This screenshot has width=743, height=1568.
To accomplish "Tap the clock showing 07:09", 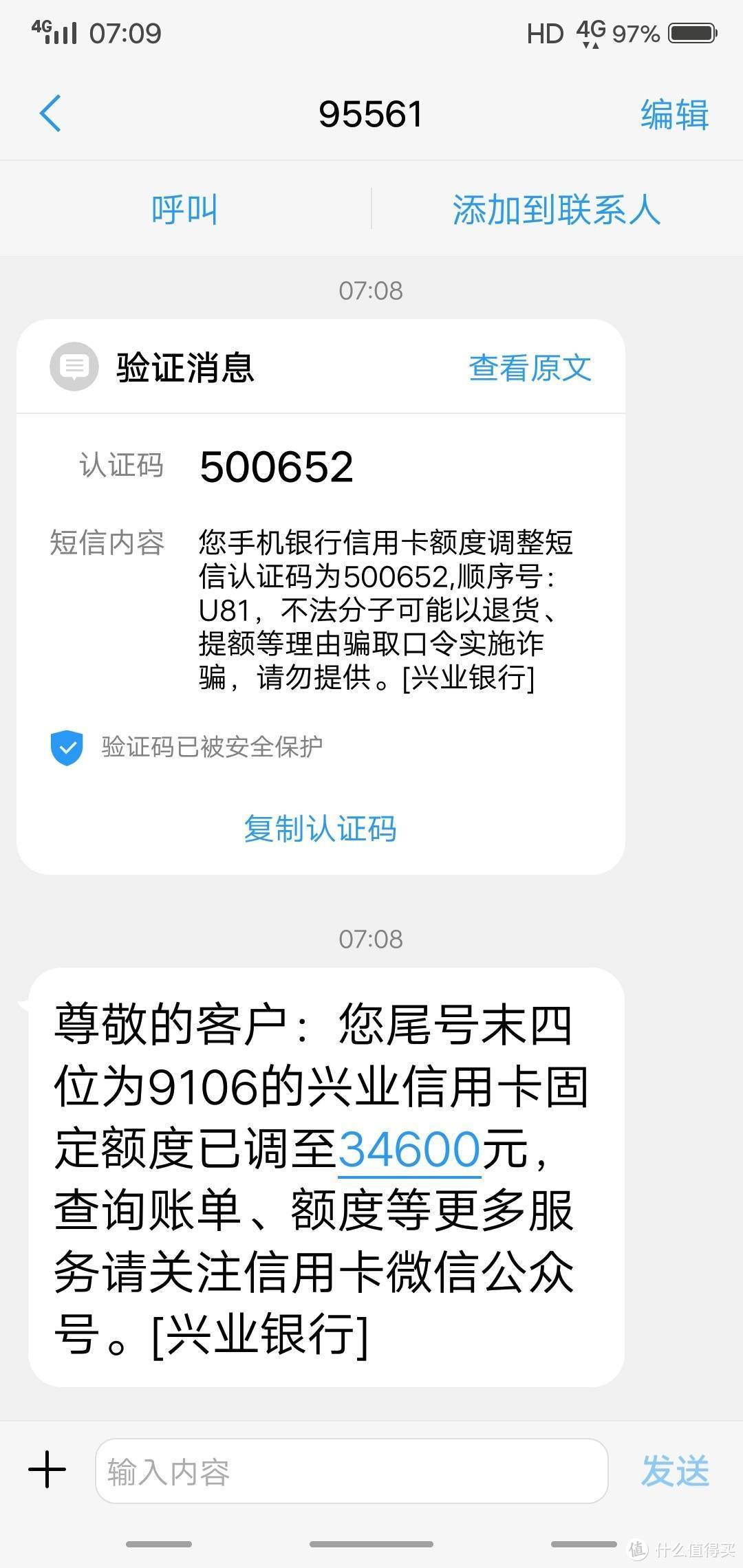I will (127, 32).
